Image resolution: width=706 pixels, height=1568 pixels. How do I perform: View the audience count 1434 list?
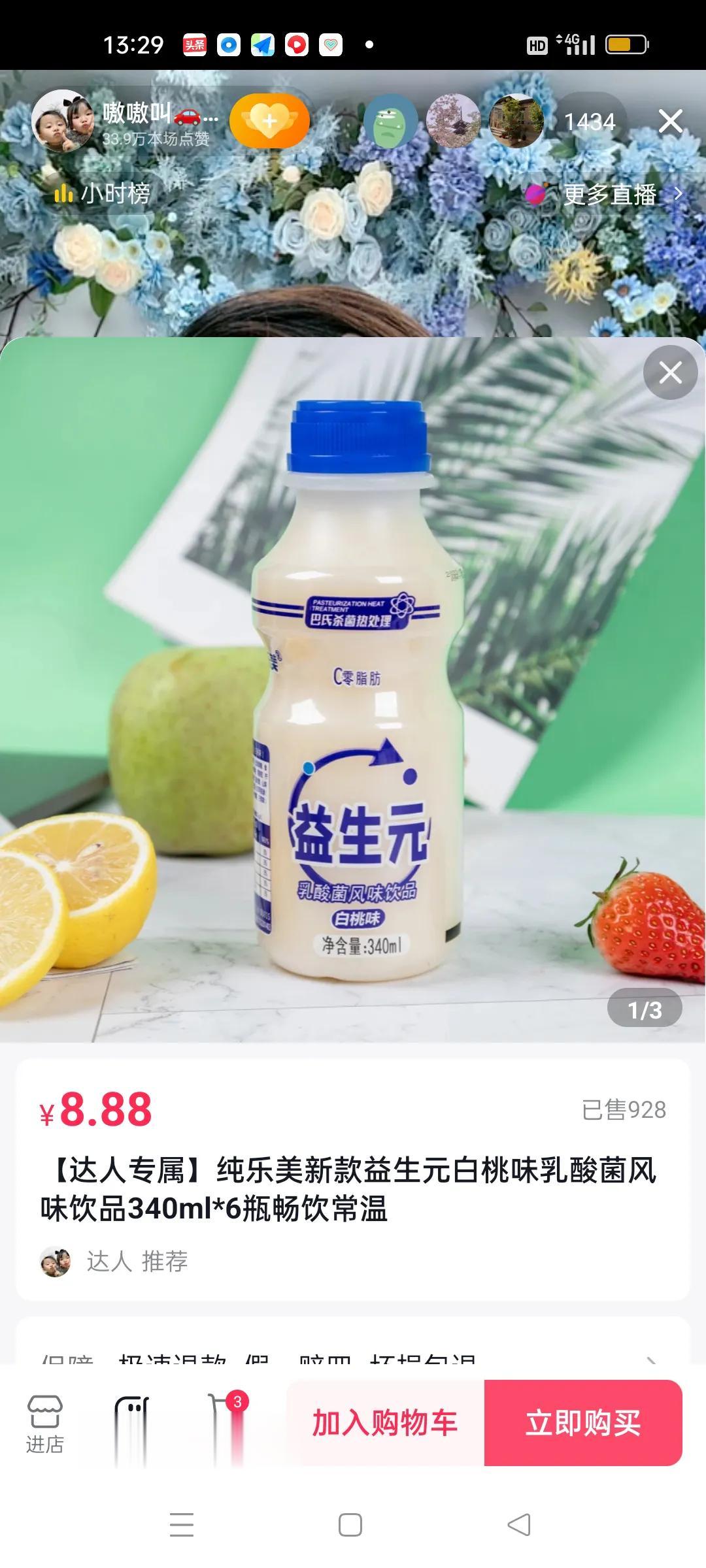(589, 122)
